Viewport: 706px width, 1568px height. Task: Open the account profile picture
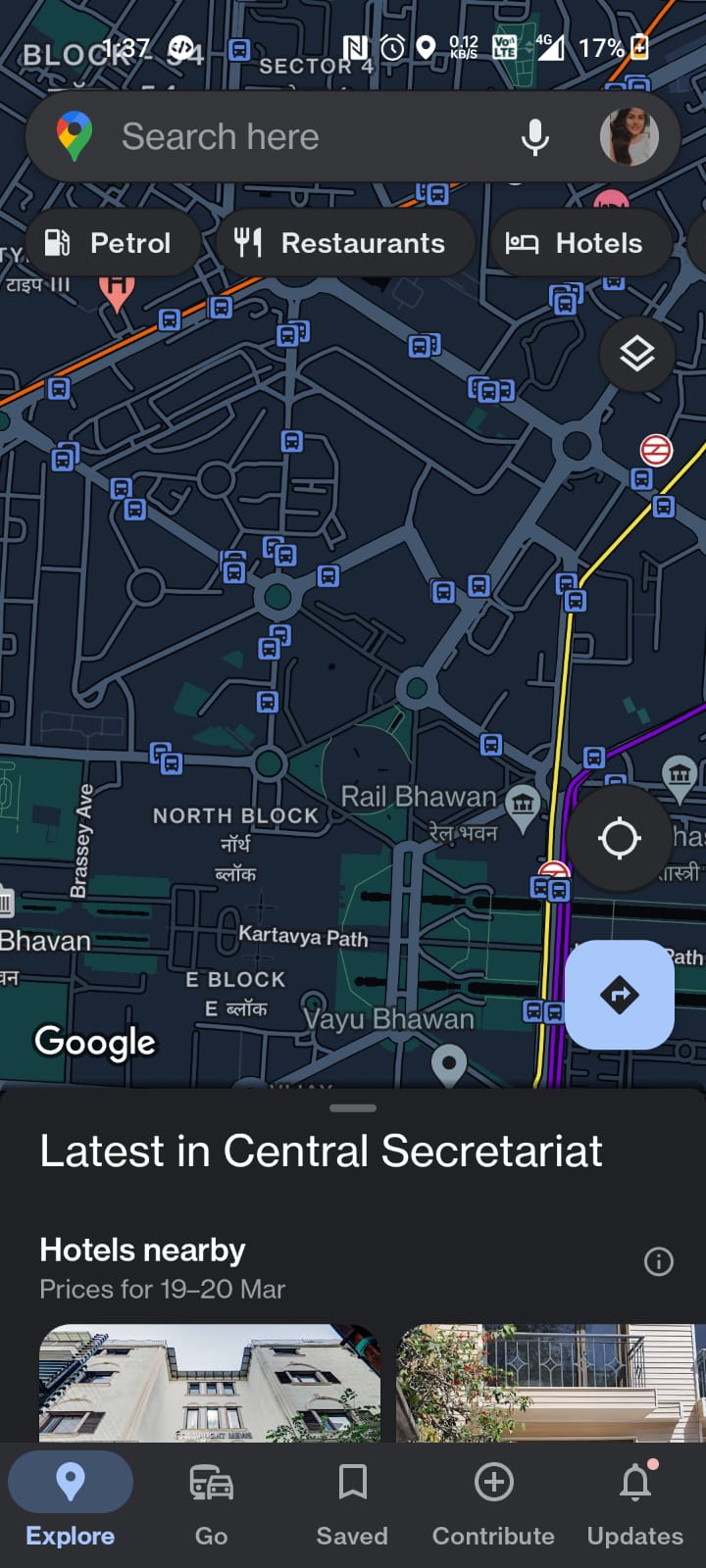[x=628, y=137]
